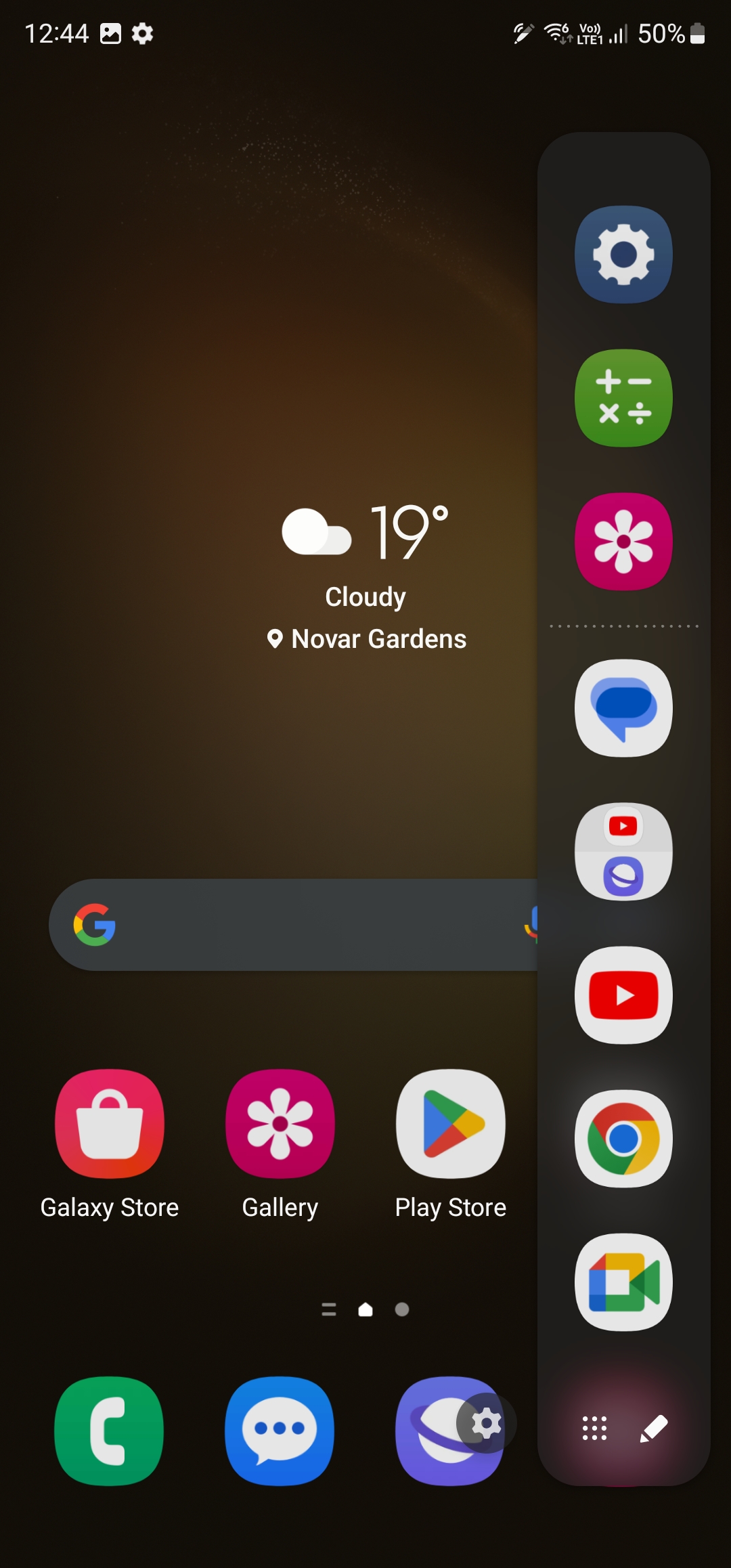Launch the YouTube and Internet app pair

[x=623, y=852]
